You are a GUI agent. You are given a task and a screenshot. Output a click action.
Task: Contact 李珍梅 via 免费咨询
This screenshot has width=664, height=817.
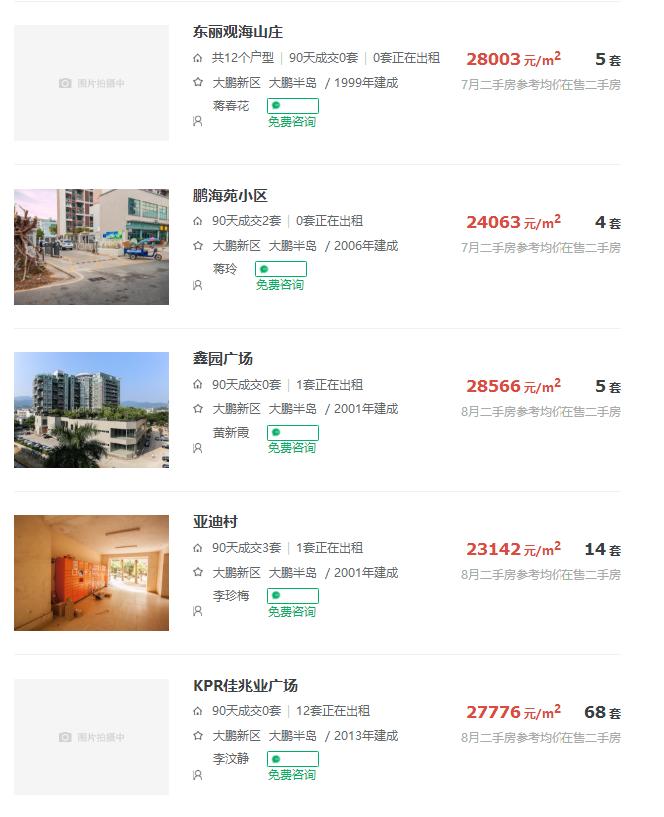292,611
